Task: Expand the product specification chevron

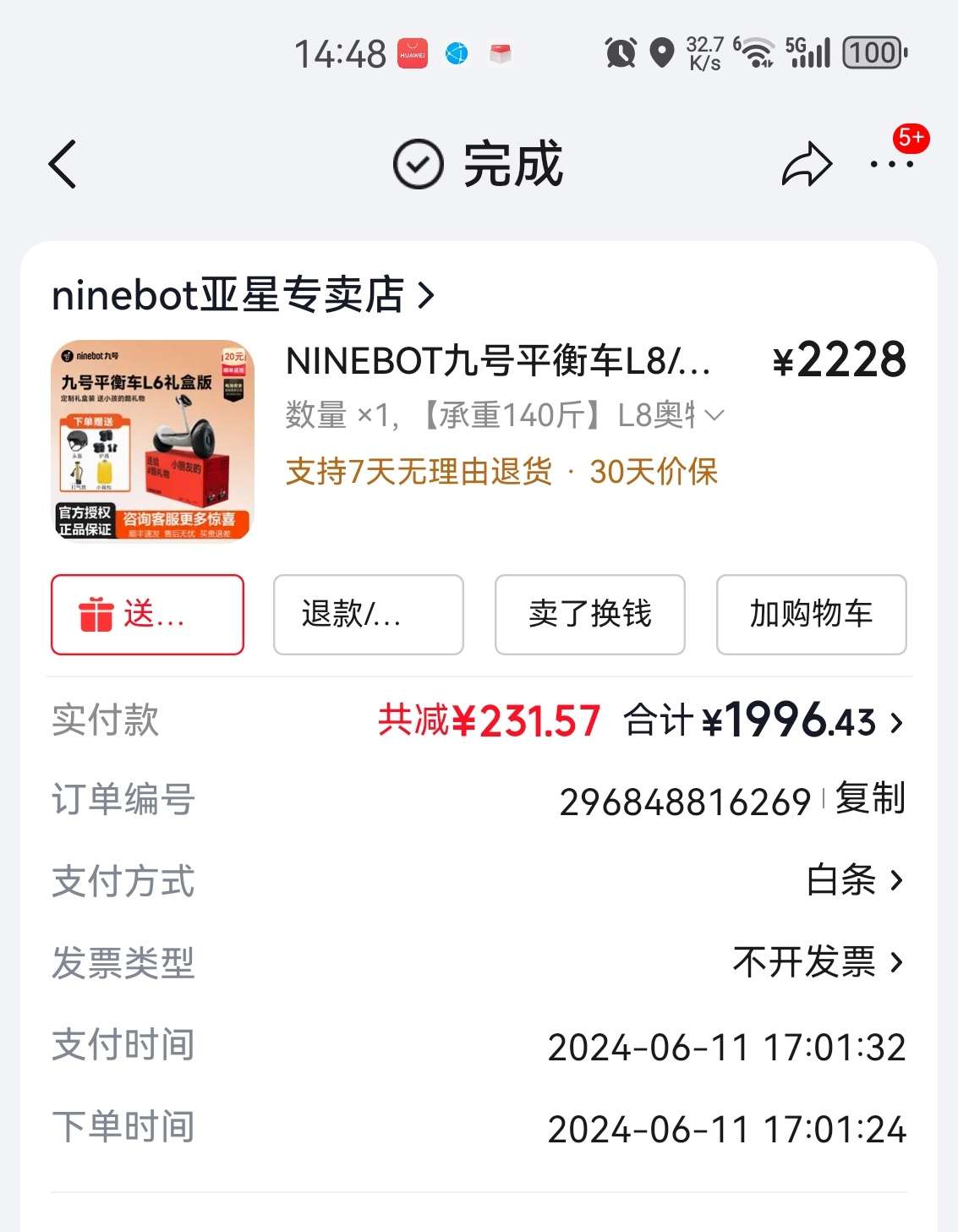Action: coord(714,415)
